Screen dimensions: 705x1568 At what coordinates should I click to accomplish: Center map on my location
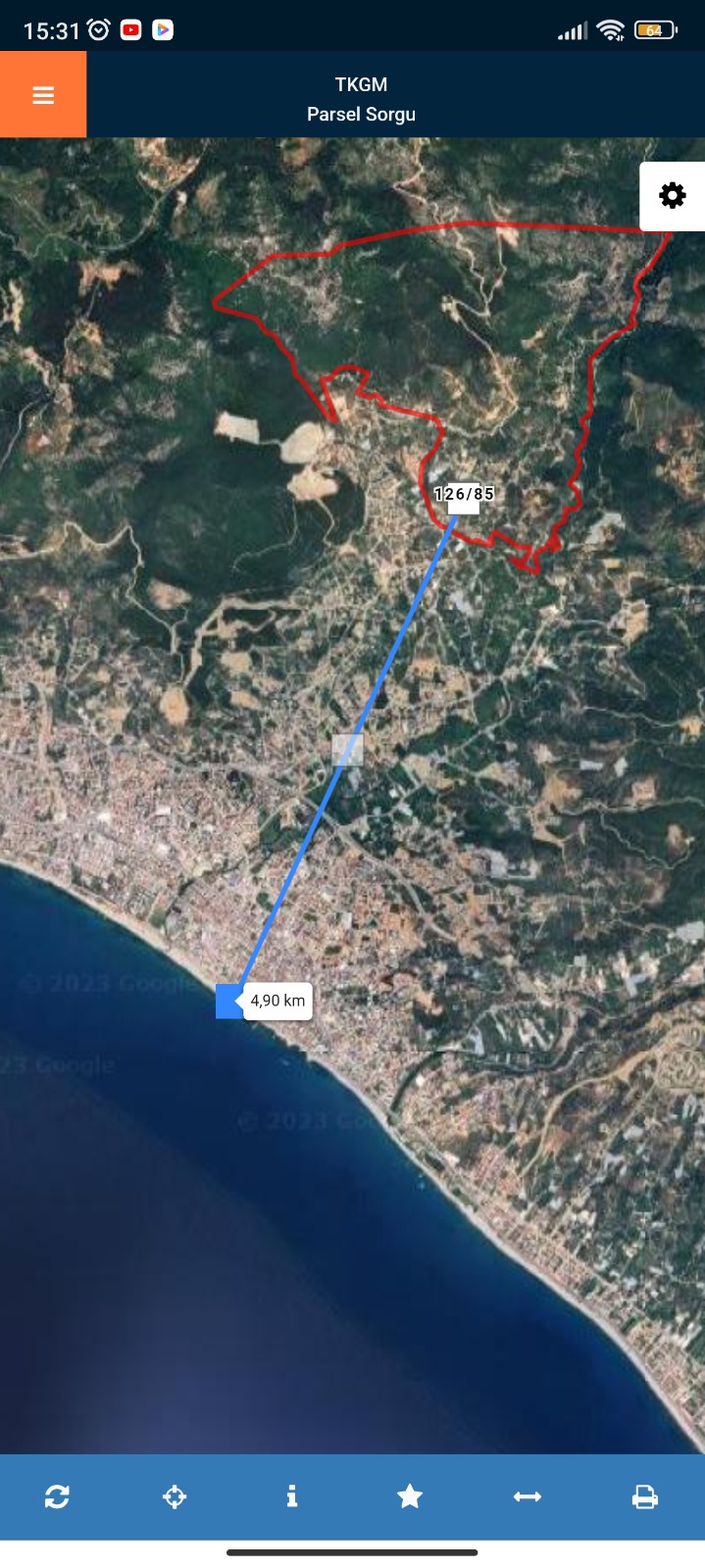175,1496
